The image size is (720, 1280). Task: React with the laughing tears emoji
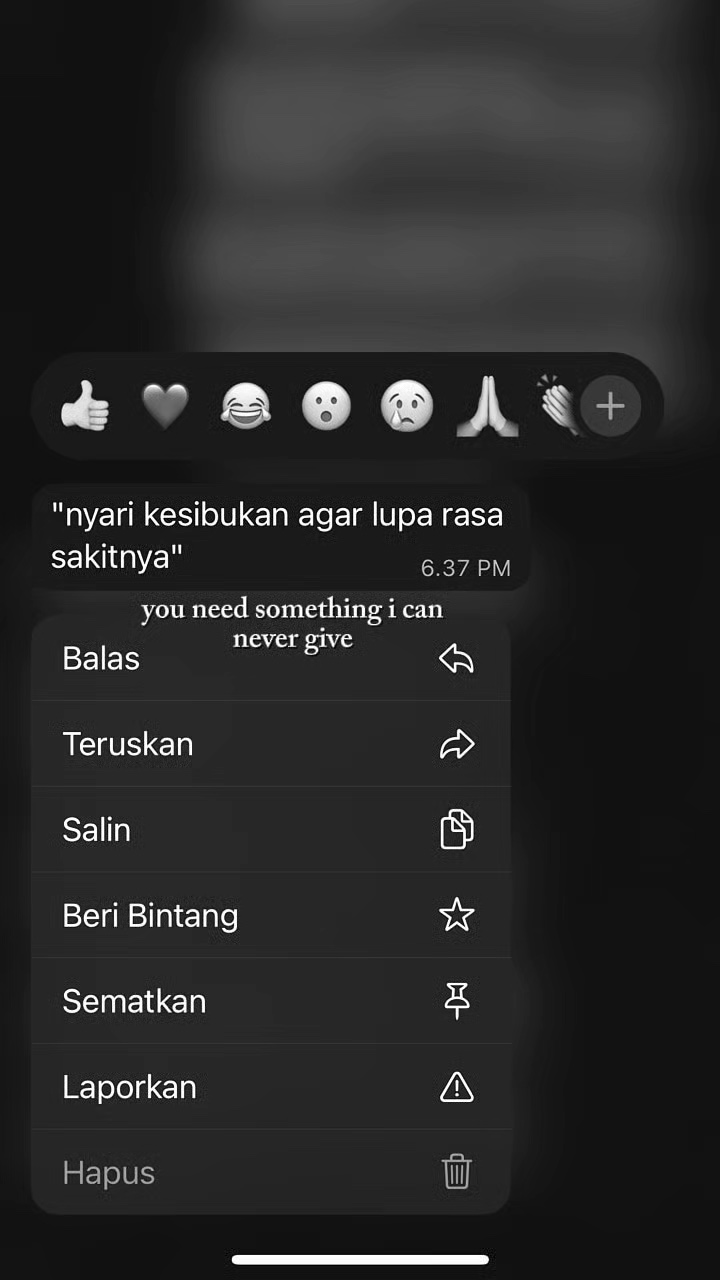(246, 407)
